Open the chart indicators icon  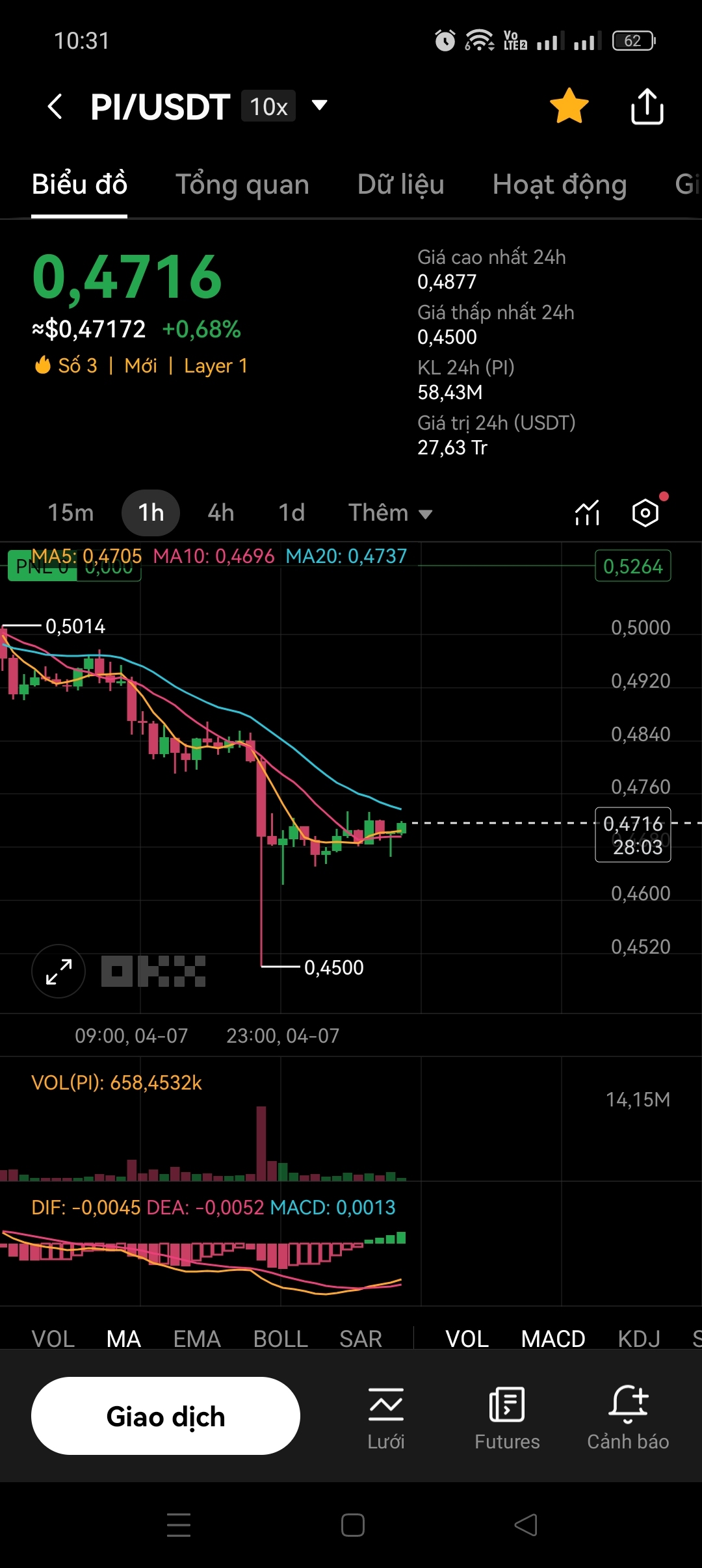[x=587, y=513]
